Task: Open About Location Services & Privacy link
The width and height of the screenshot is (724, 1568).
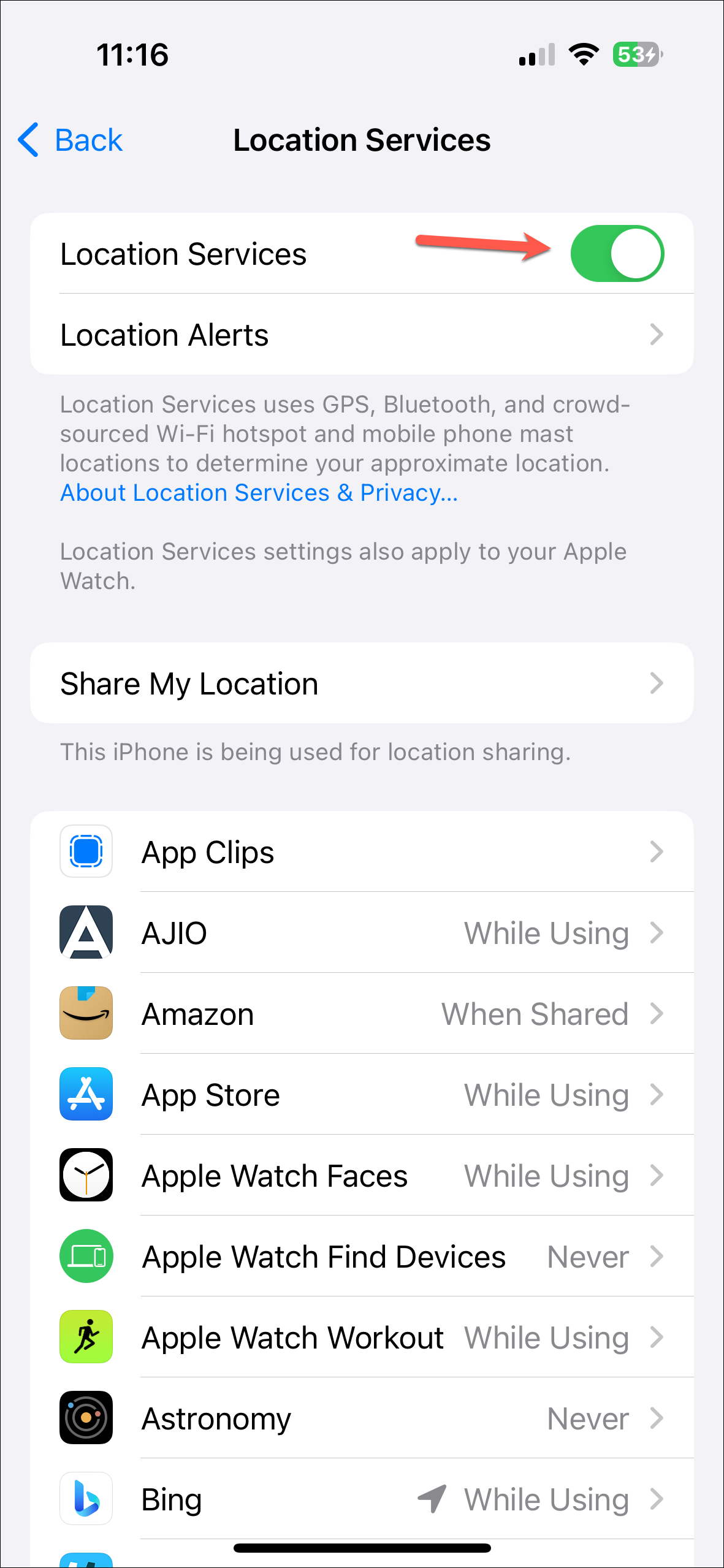Action: 259,493
